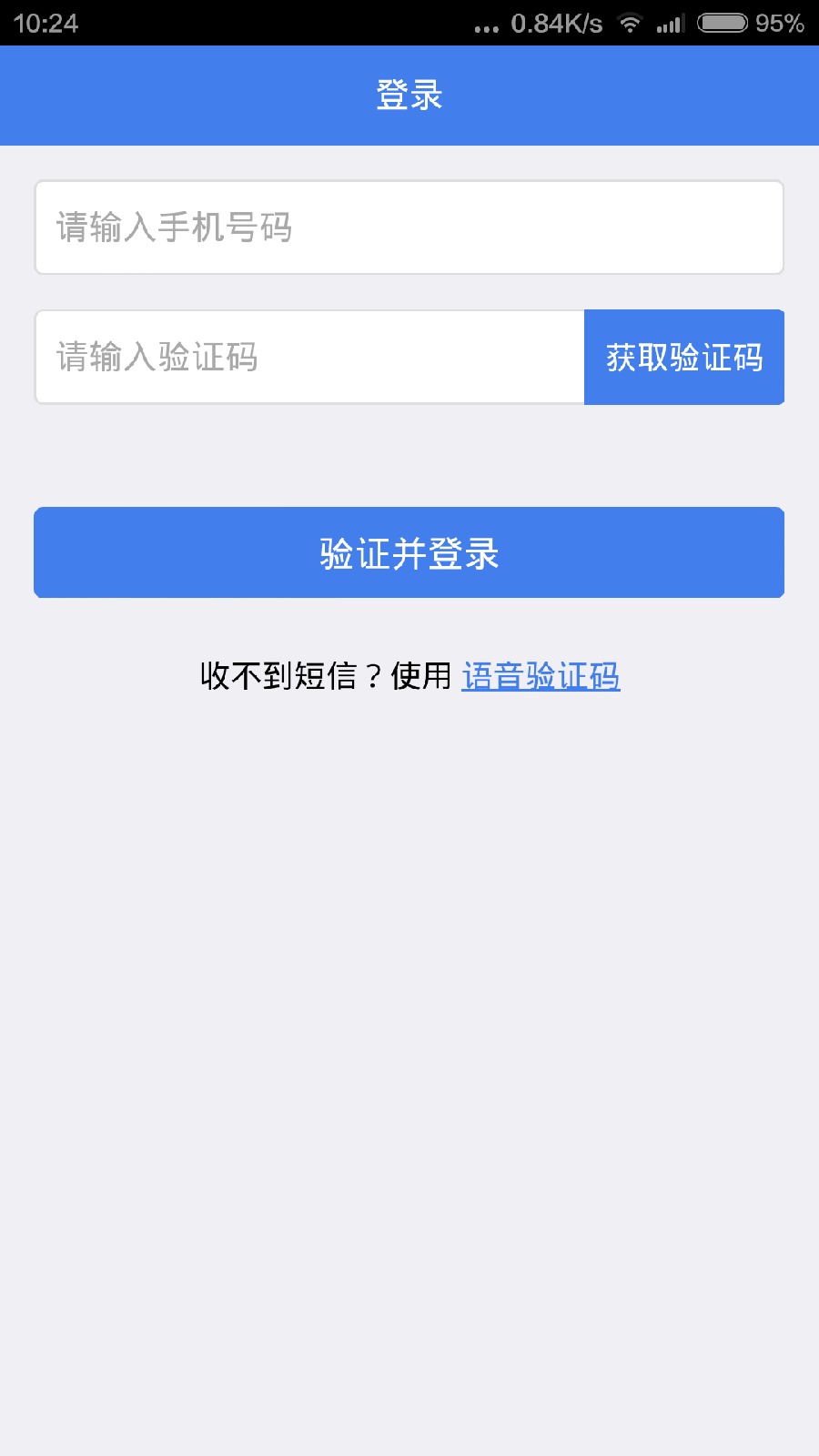Click the 登录 title in the header bar

point(409,94)
